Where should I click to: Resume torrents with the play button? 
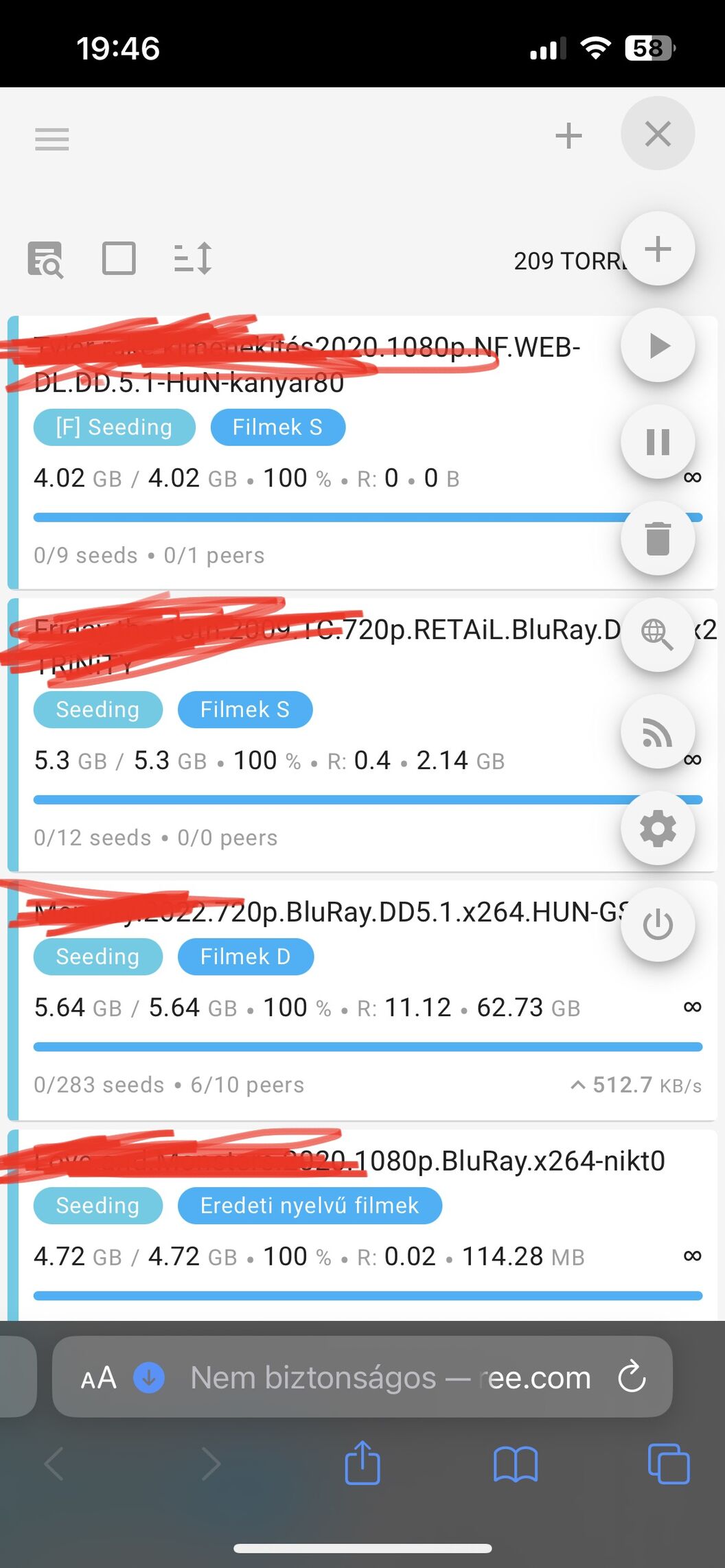pyautogui.click(x=658, y=345)
